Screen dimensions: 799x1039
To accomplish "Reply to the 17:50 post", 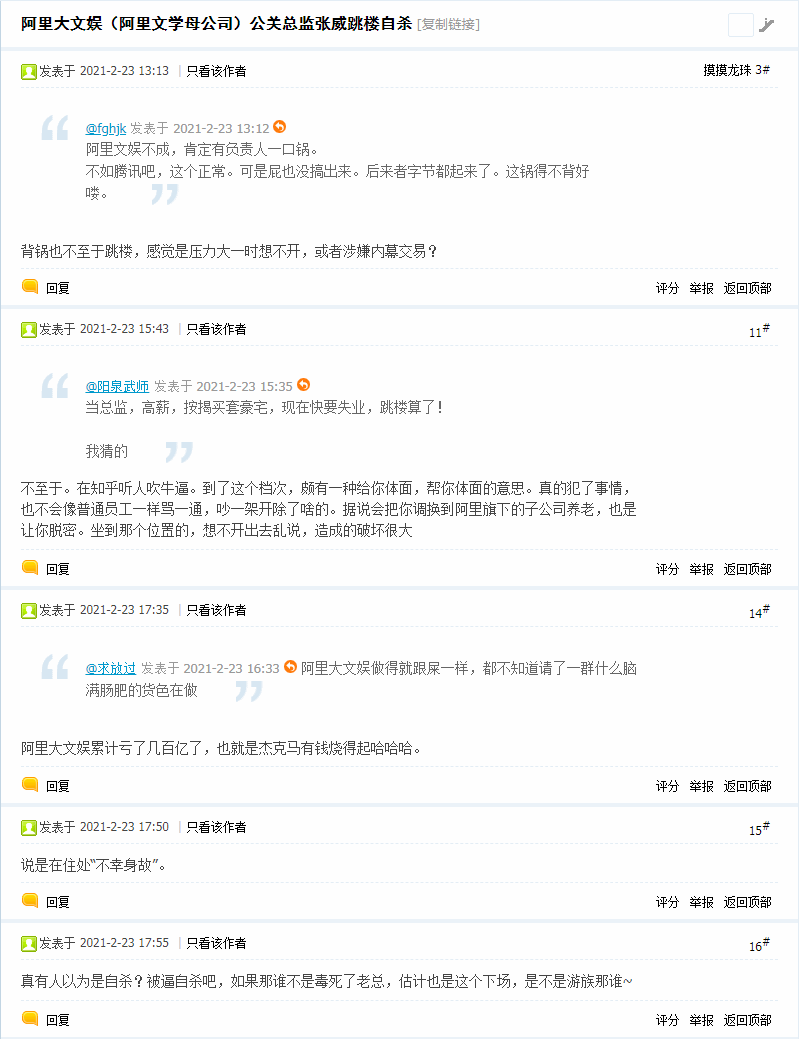I will point(57,902).
